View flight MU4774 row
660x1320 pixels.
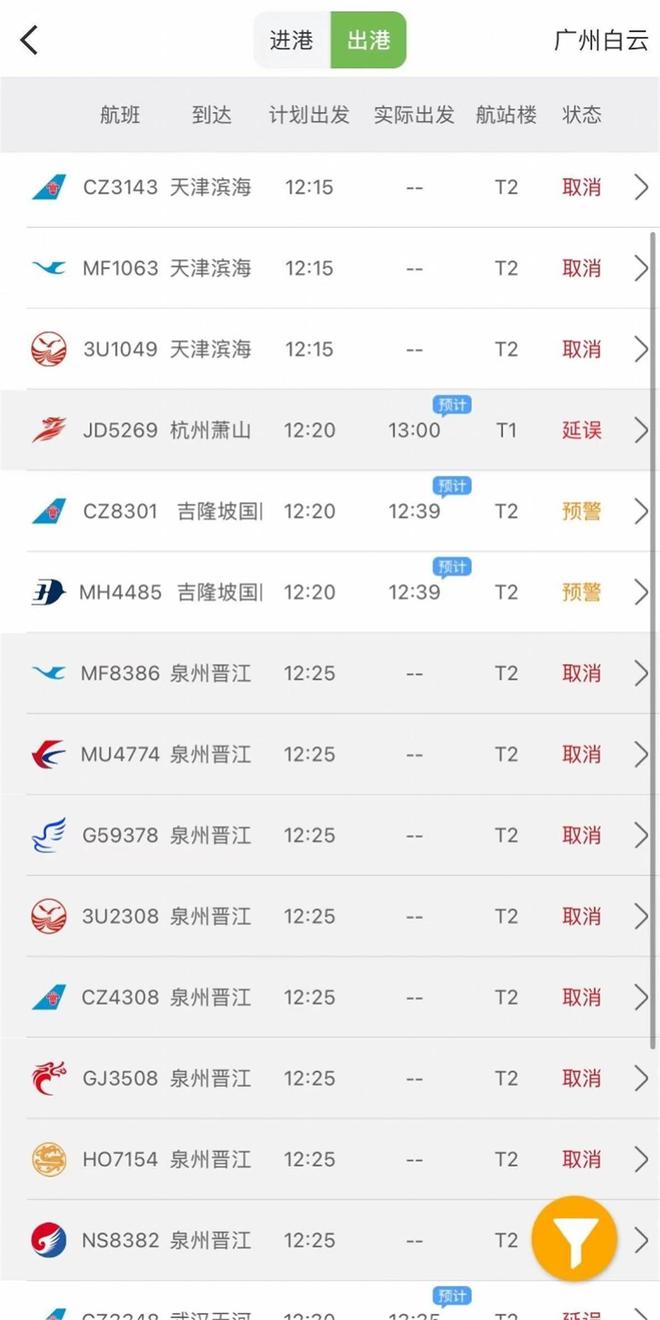pyautogui.click(x=330, y=754)
